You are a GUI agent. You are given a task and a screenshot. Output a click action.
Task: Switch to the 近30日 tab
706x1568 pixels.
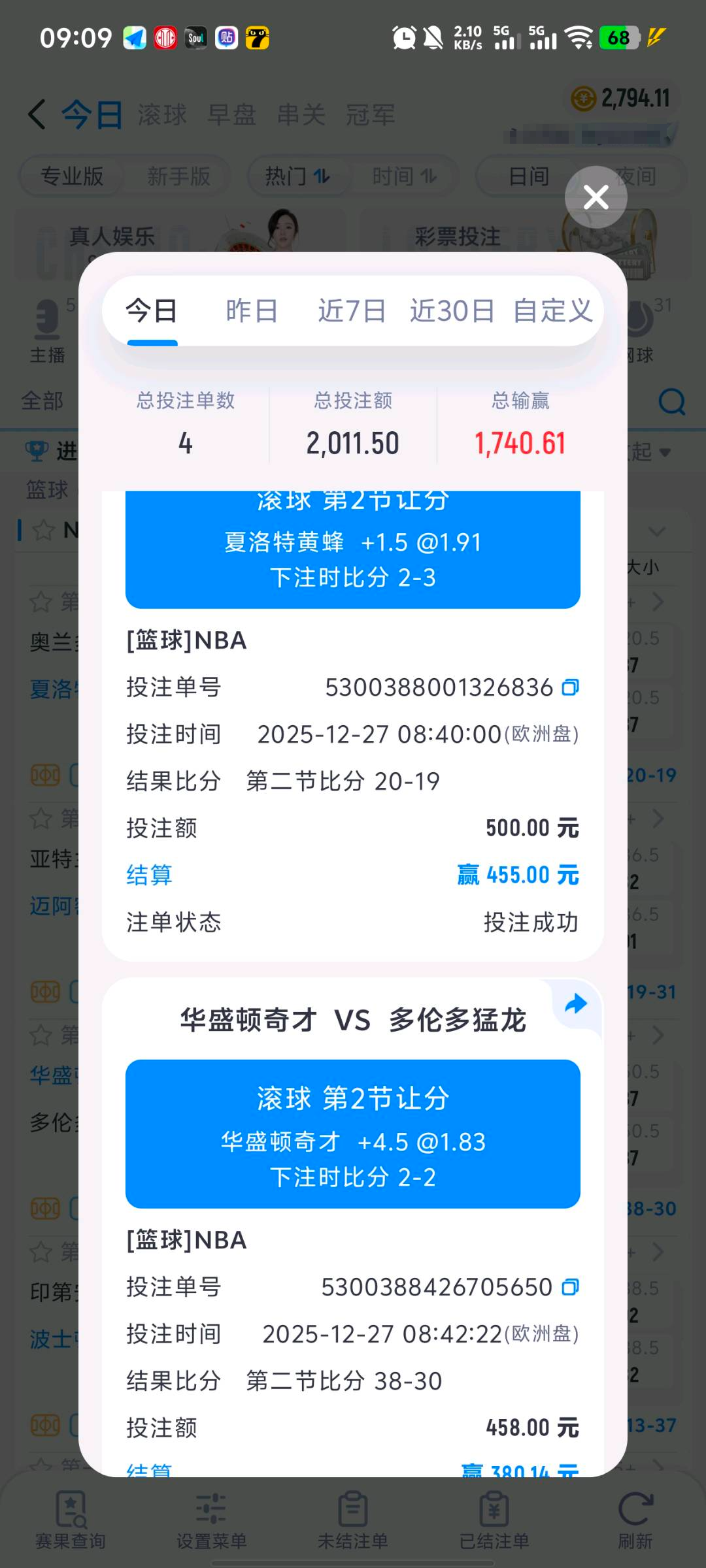click(452, 310)
